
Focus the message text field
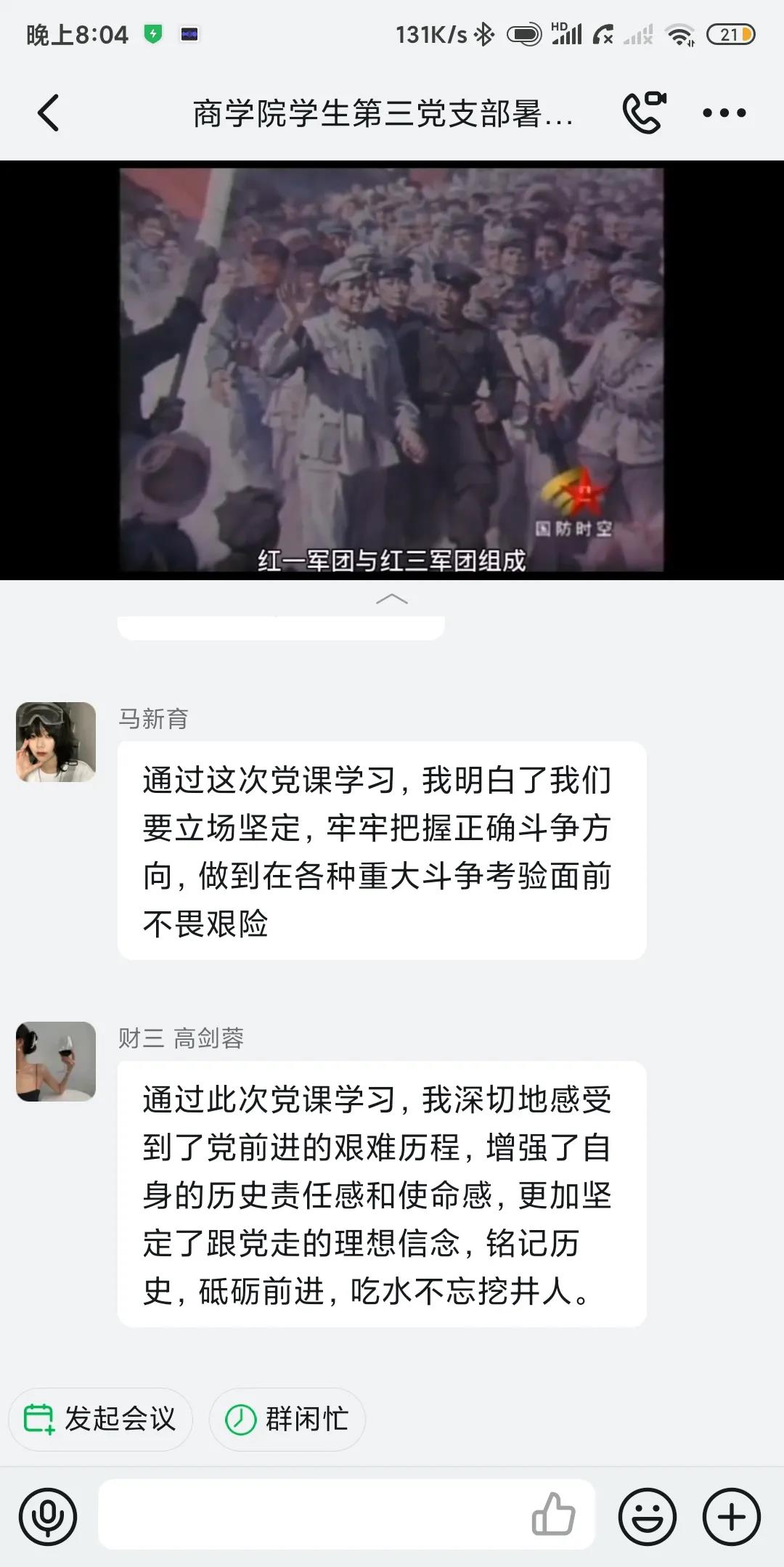click(312, 1516)
